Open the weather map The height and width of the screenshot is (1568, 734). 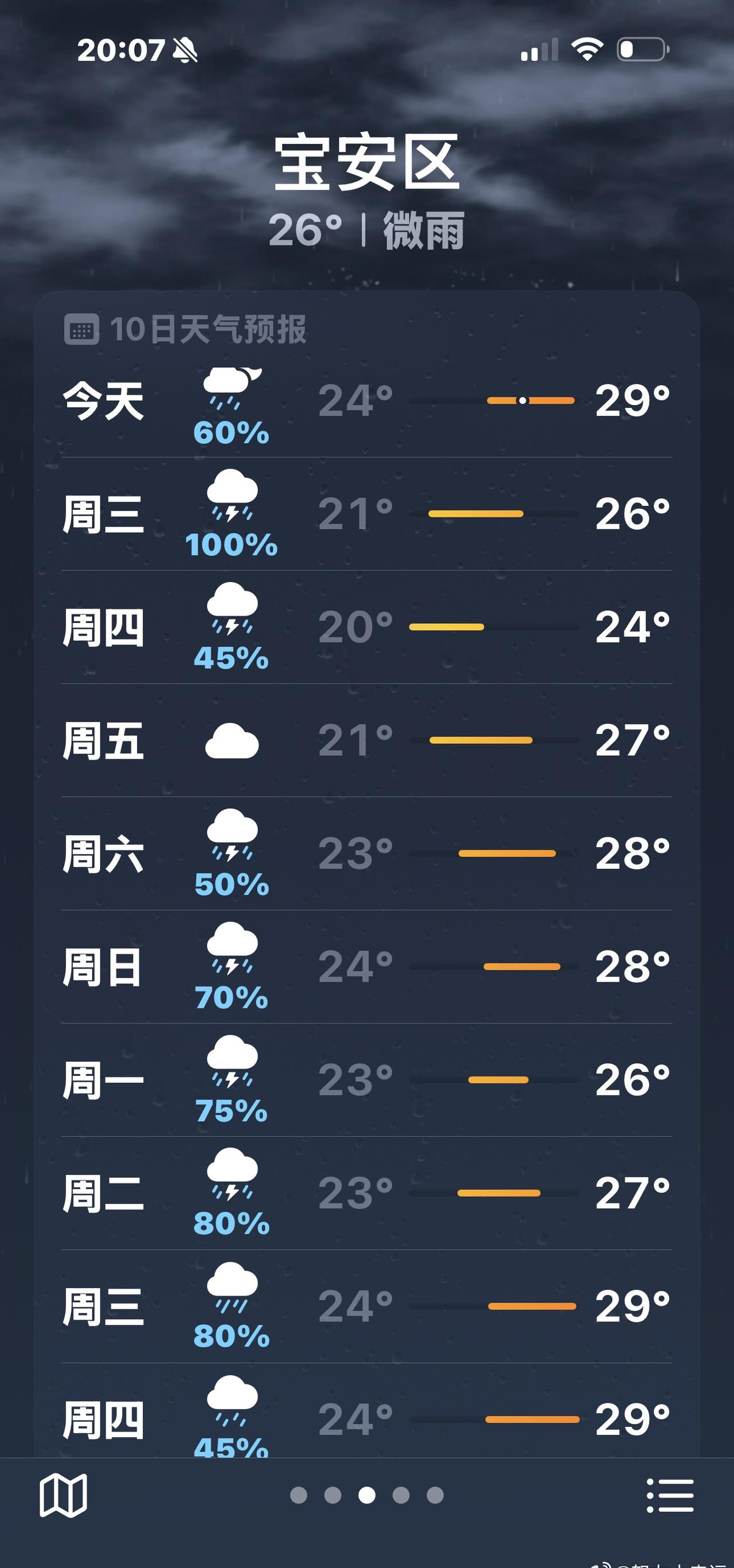(x=63, y=1495)
